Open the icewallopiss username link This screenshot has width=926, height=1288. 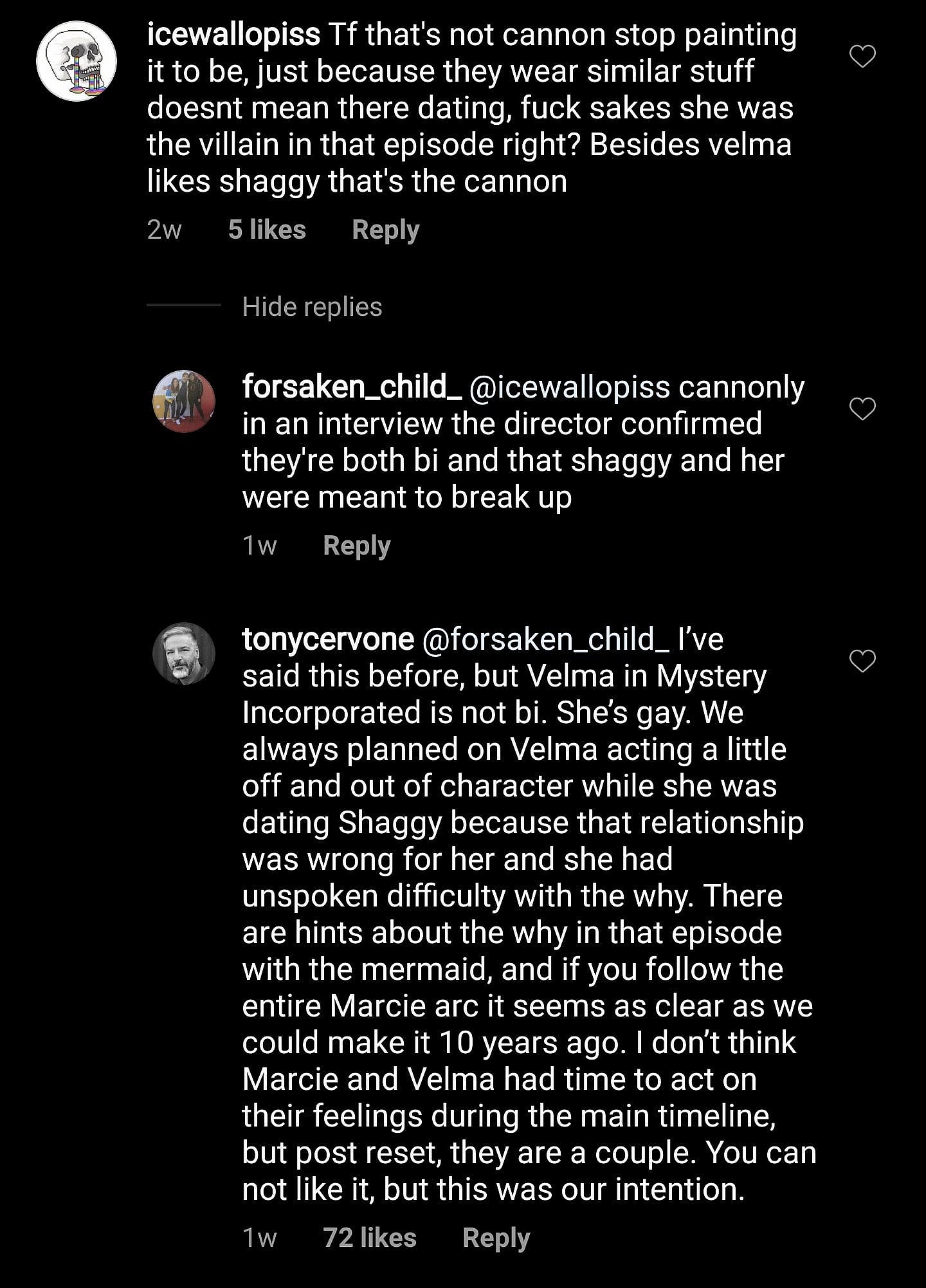click(x=233, y=34)
